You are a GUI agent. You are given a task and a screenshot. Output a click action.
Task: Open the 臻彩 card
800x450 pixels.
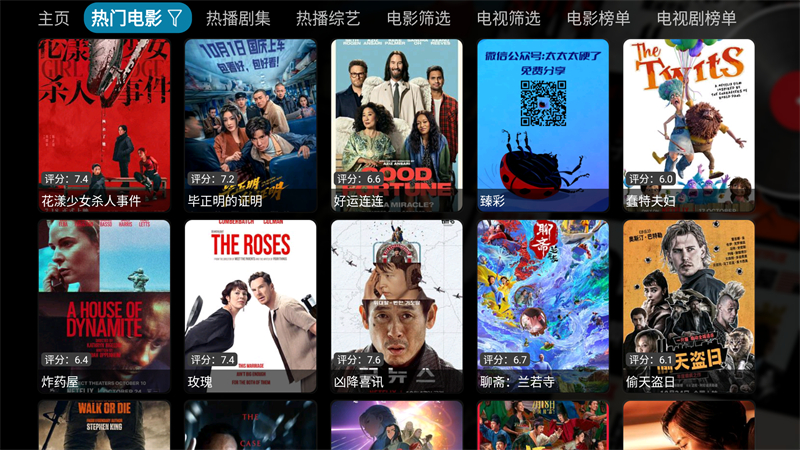point(542,125)
